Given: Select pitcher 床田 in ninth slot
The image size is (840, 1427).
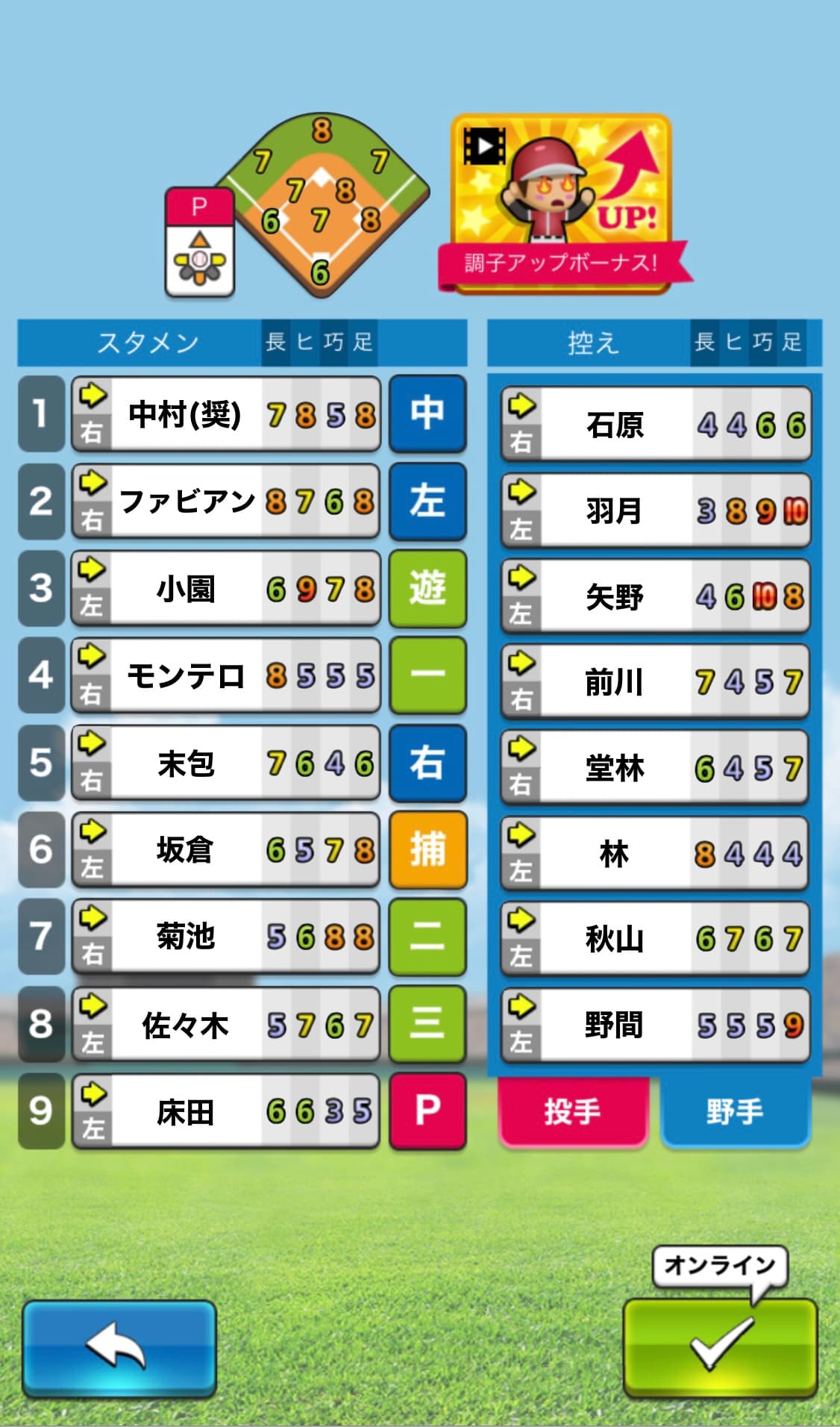Looking at the screenshot, I should tap(225, 1111).
